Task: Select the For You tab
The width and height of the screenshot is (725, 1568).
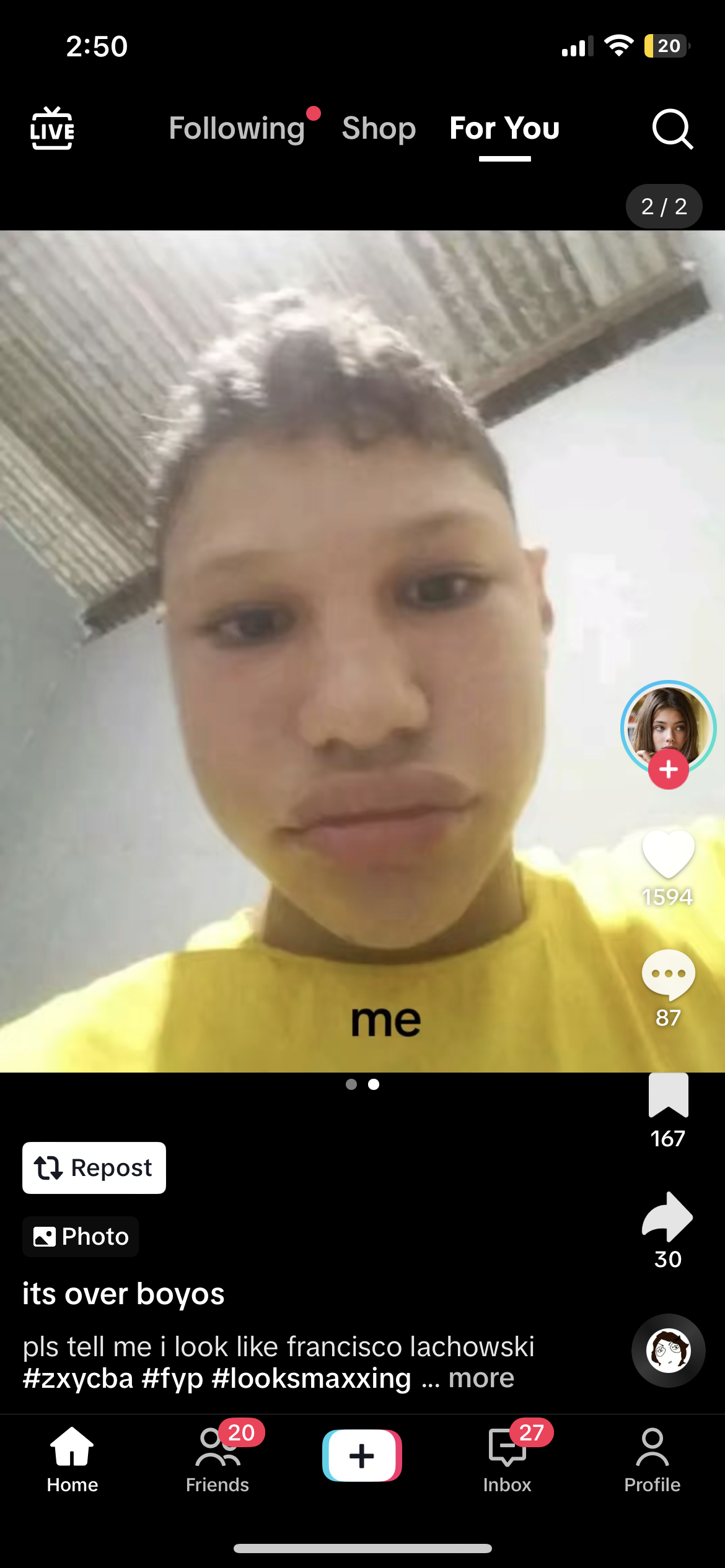Action: point(504,128)
